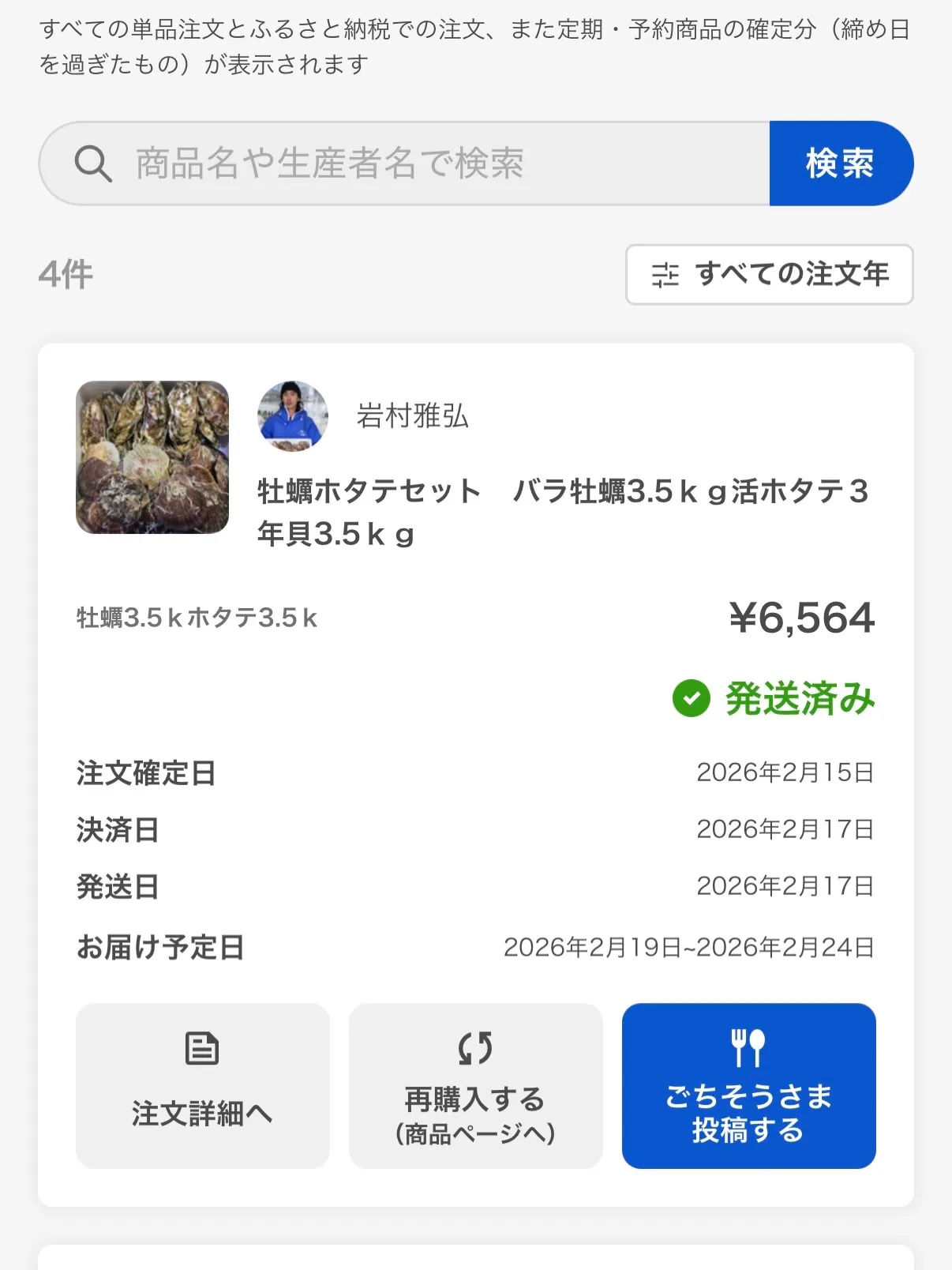
Task: Select the 4件 results count label
Action: pos(65,276)
